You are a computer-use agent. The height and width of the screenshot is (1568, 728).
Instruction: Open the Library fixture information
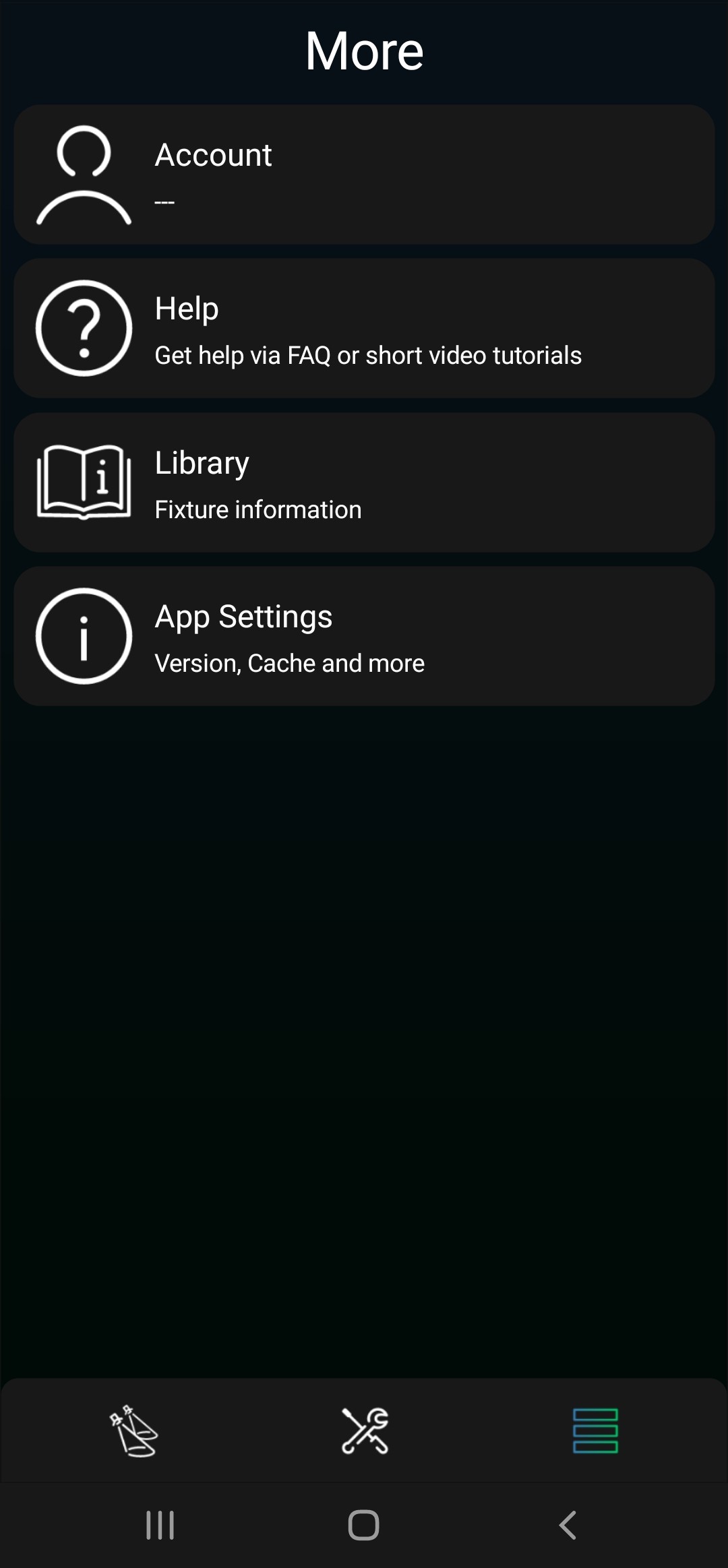coord(364,482)
